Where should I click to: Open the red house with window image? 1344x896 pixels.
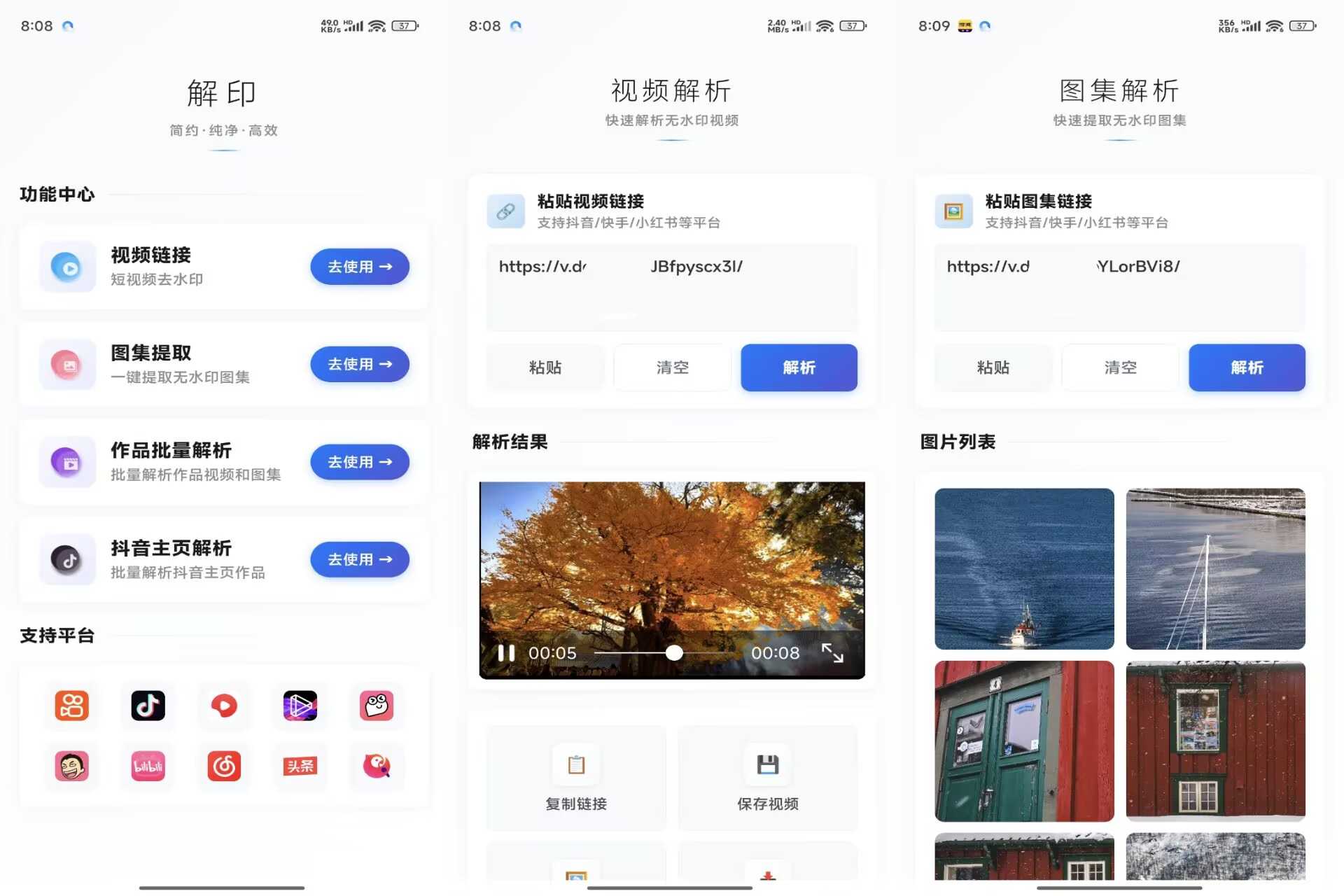tap(1215, 741)
